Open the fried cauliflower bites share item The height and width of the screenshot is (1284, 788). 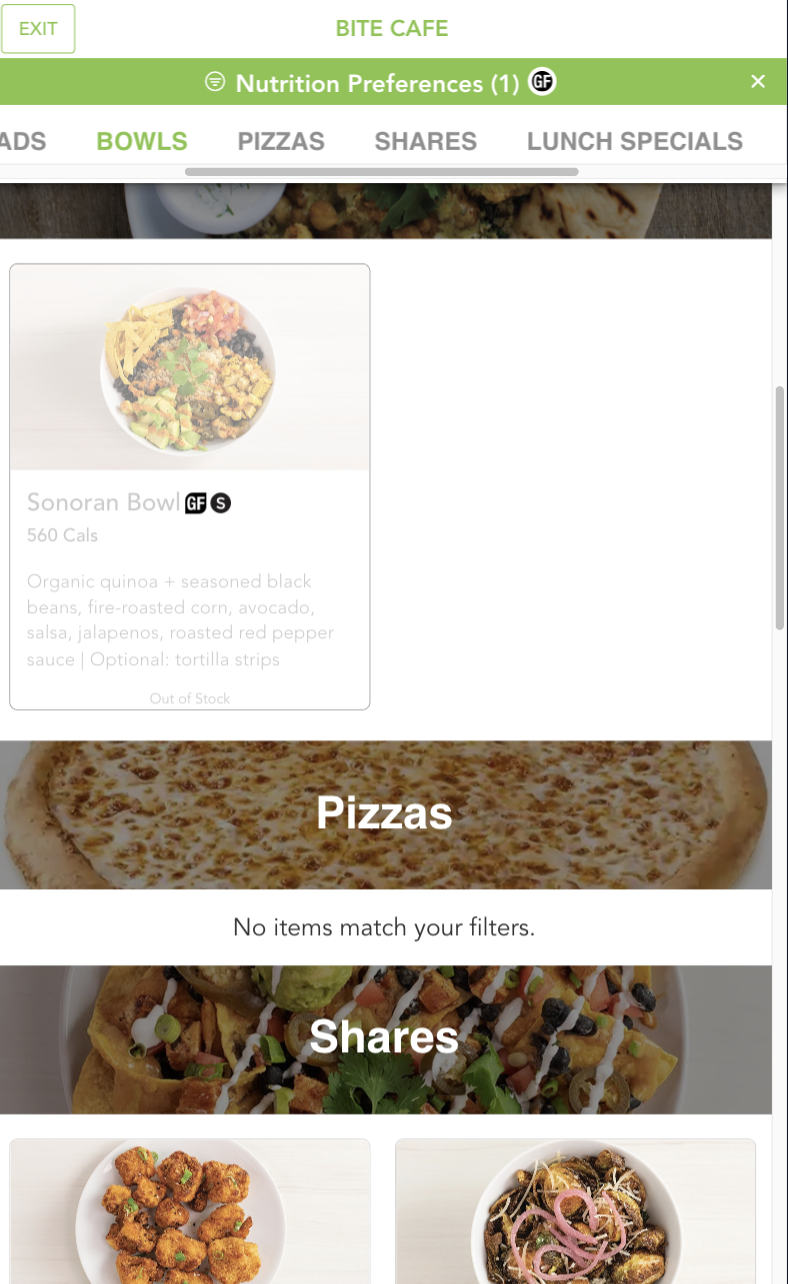coord(190,1210)
